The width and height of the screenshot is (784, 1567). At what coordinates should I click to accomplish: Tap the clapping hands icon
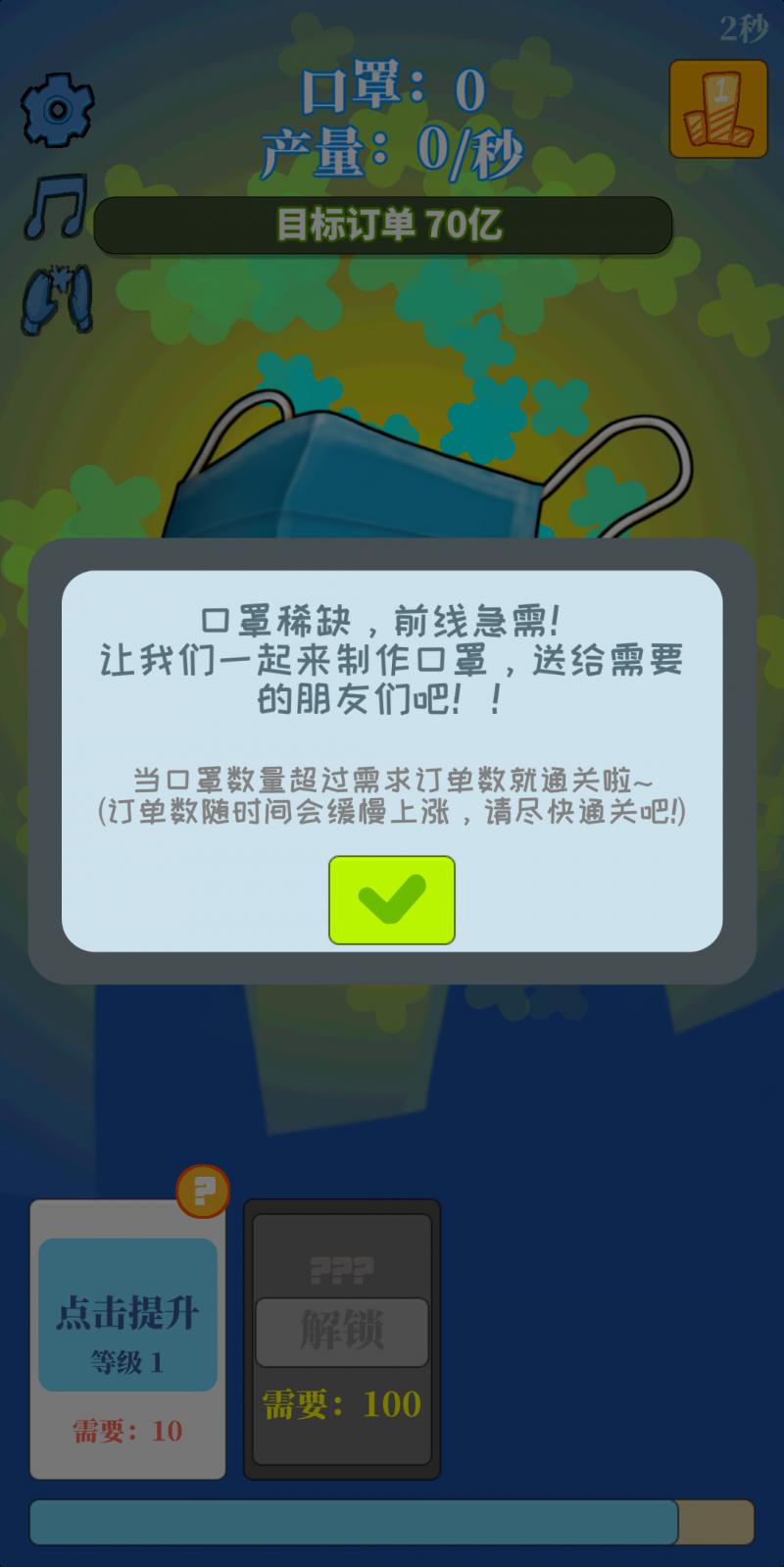[57, 298]
